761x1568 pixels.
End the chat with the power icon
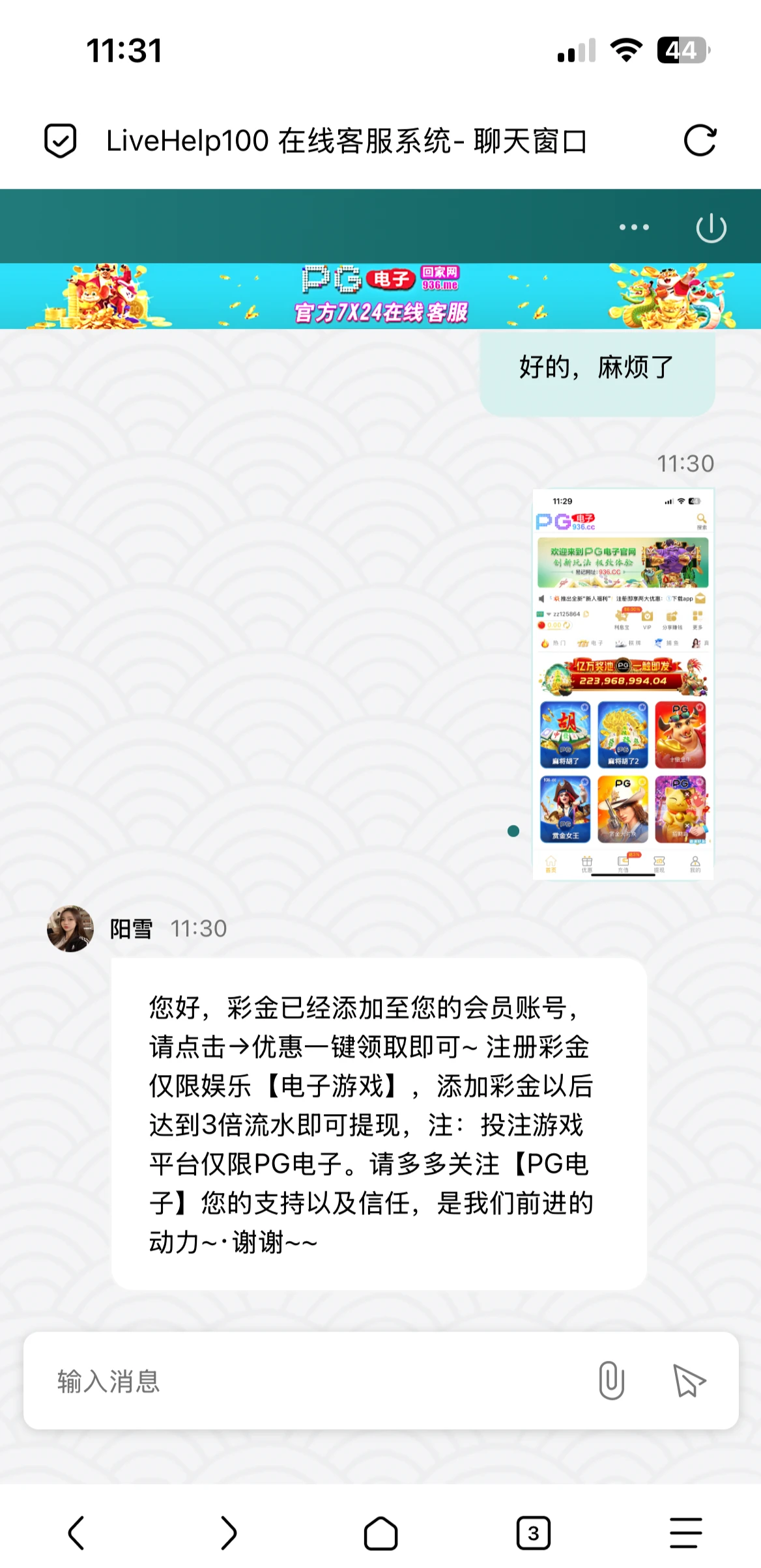pos(711,228)
